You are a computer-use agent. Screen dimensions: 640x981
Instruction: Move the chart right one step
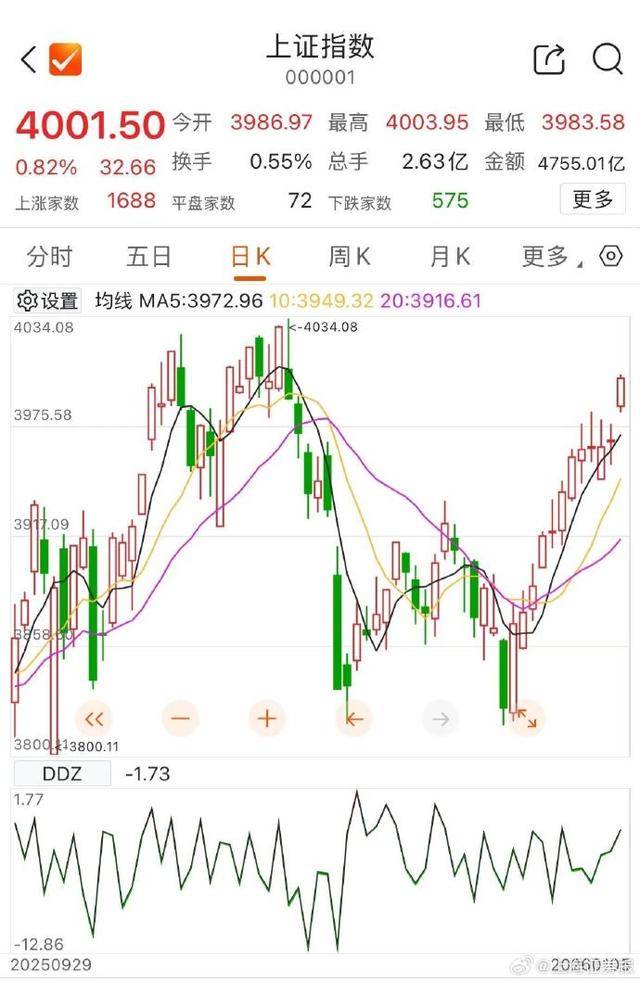(x=440, y=717)
